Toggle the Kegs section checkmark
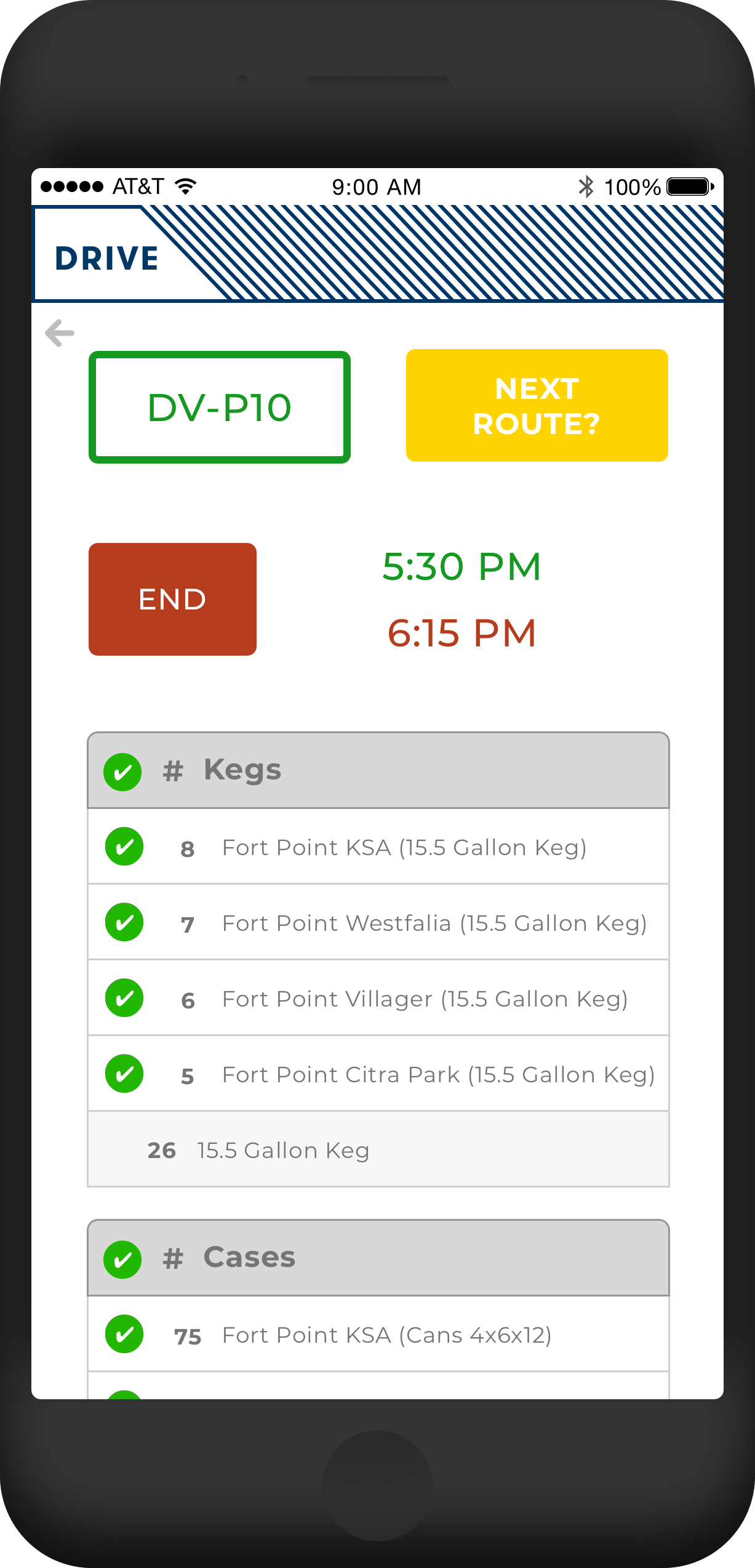 click(122, 771)
